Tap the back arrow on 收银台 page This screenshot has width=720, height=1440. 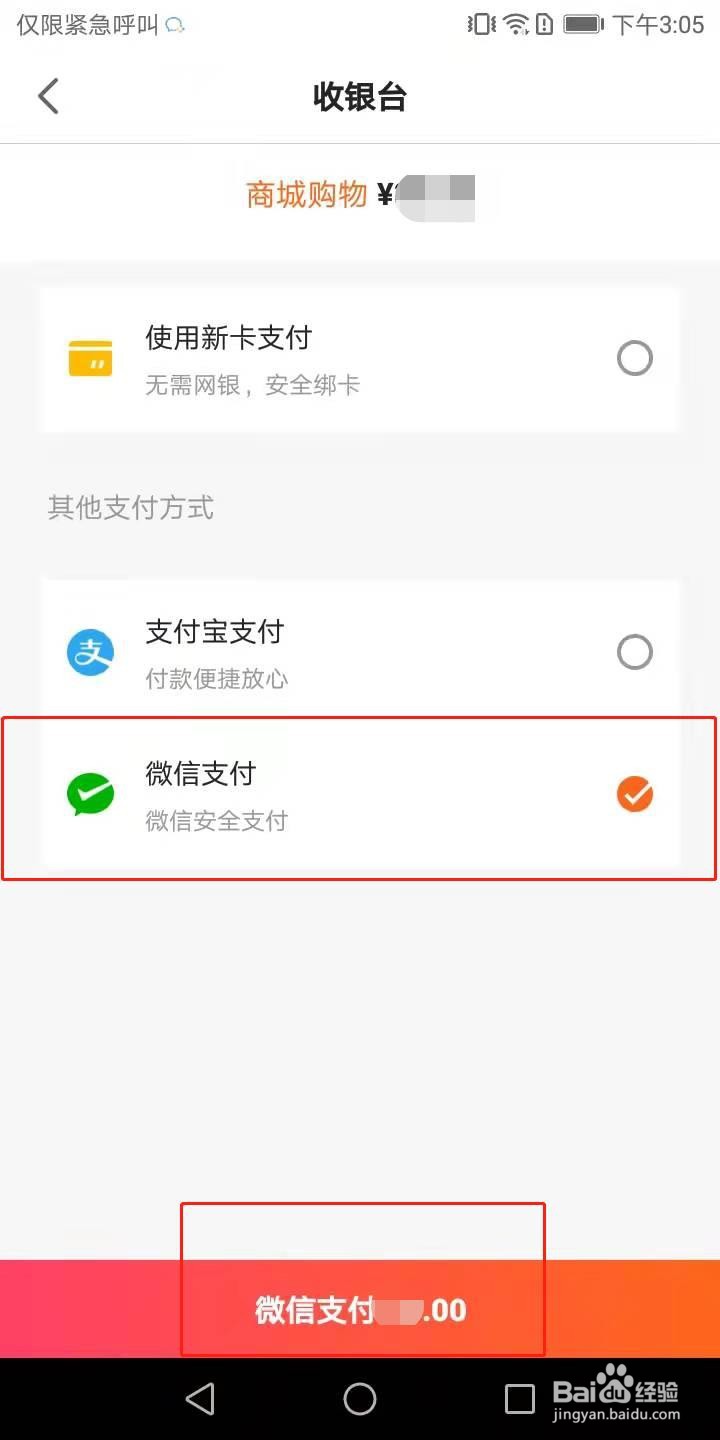[48, 96]
